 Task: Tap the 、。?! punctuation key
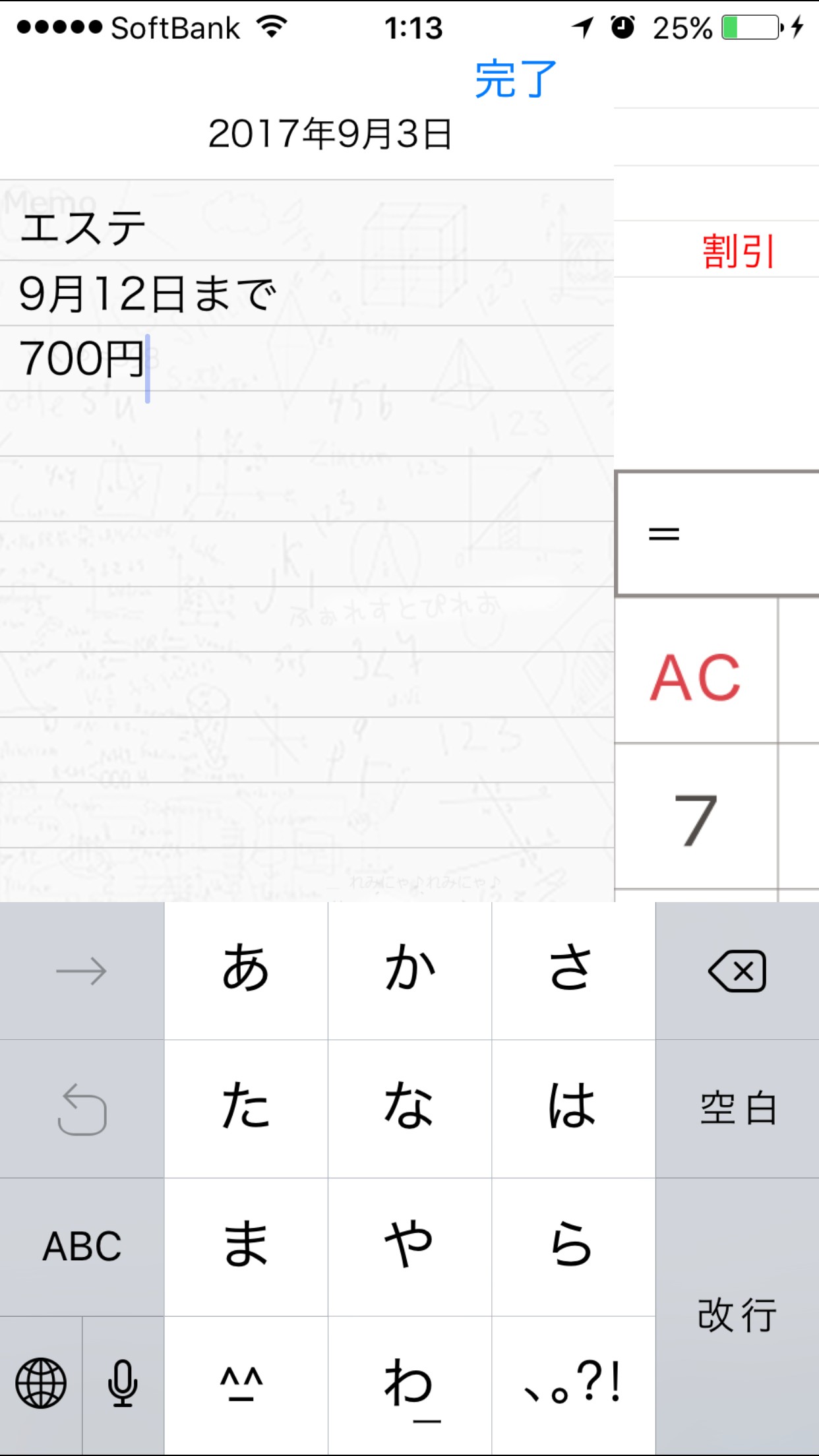tap(572, 1383)
